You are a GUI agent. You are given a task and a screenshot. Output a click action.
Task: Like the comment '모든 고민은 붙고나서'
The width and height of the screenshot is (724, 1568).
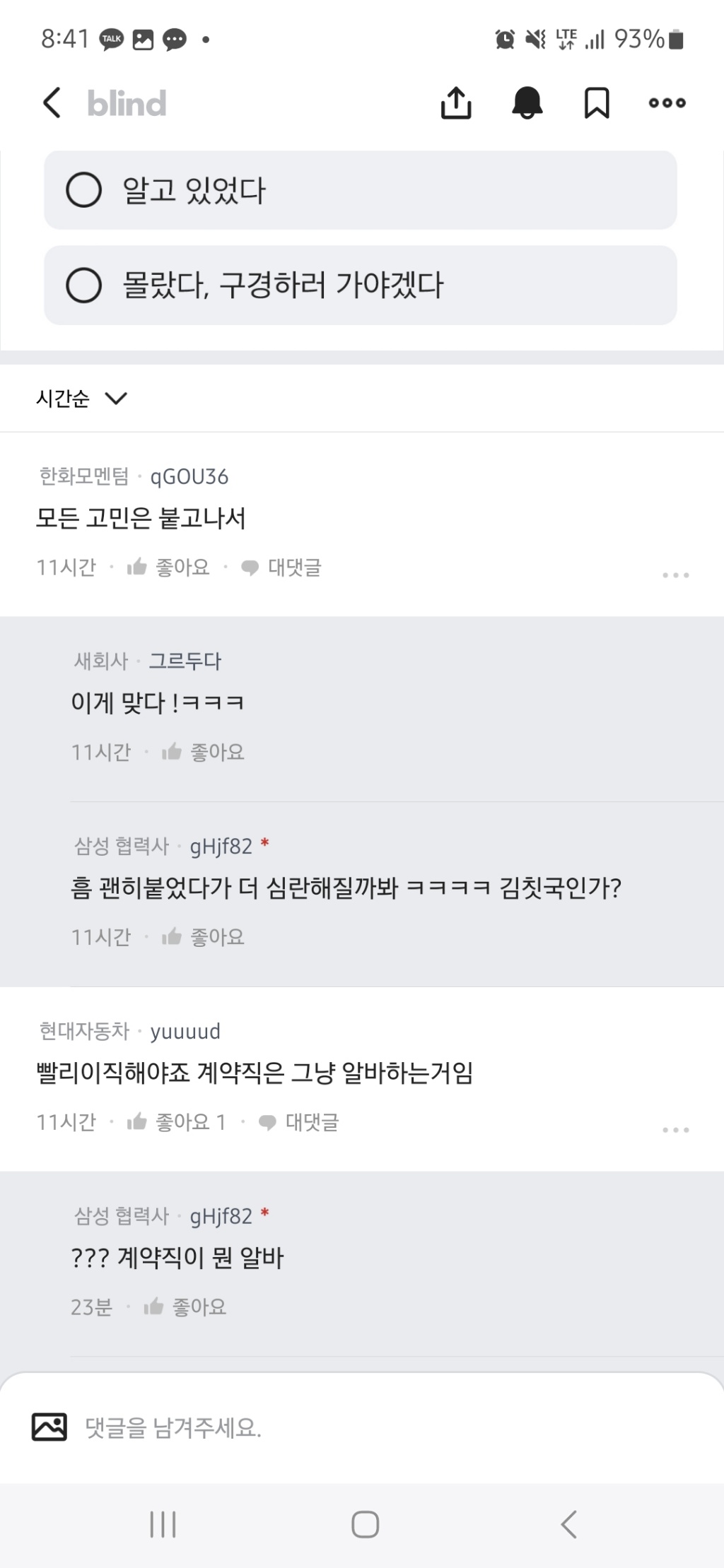(169, 567)
